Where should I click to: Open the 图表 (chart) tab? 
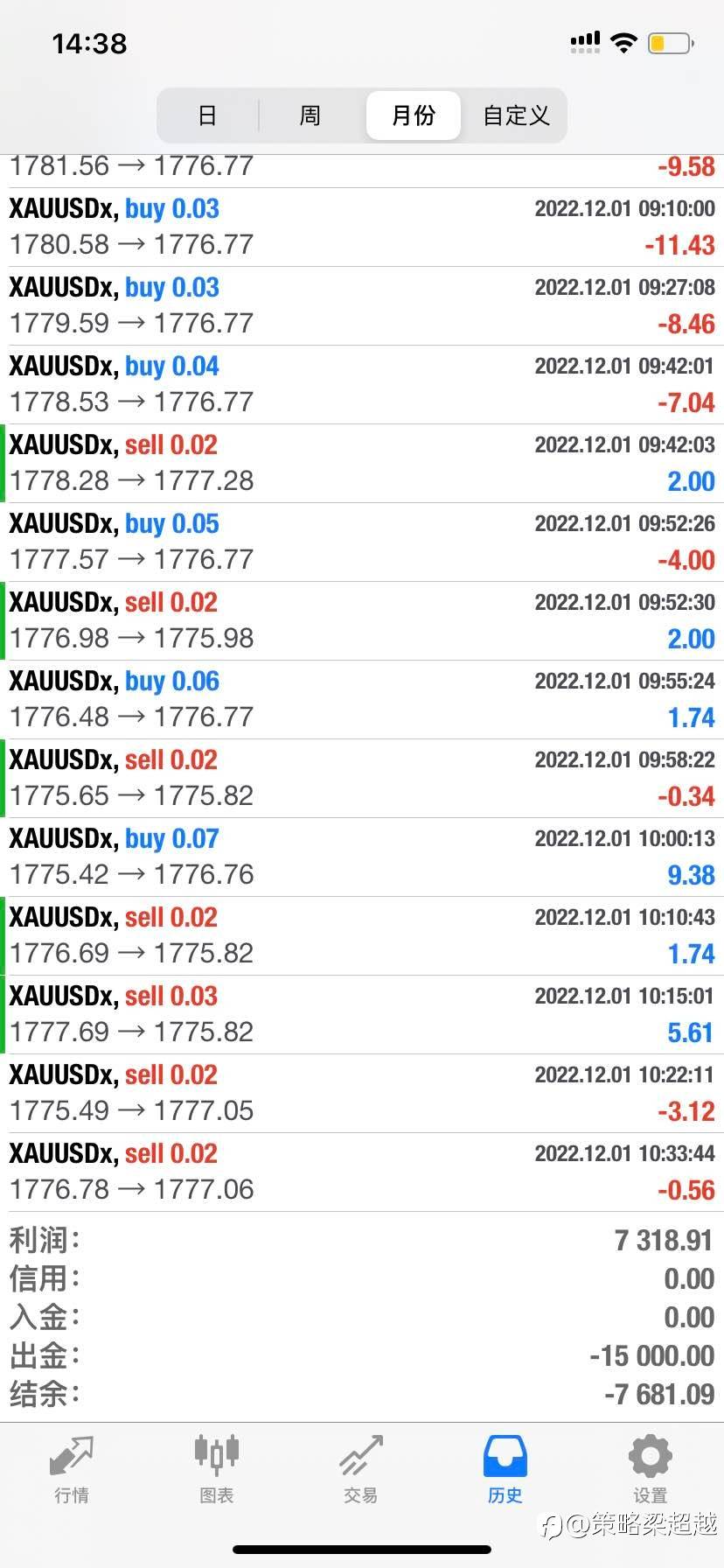[216, 1470]
